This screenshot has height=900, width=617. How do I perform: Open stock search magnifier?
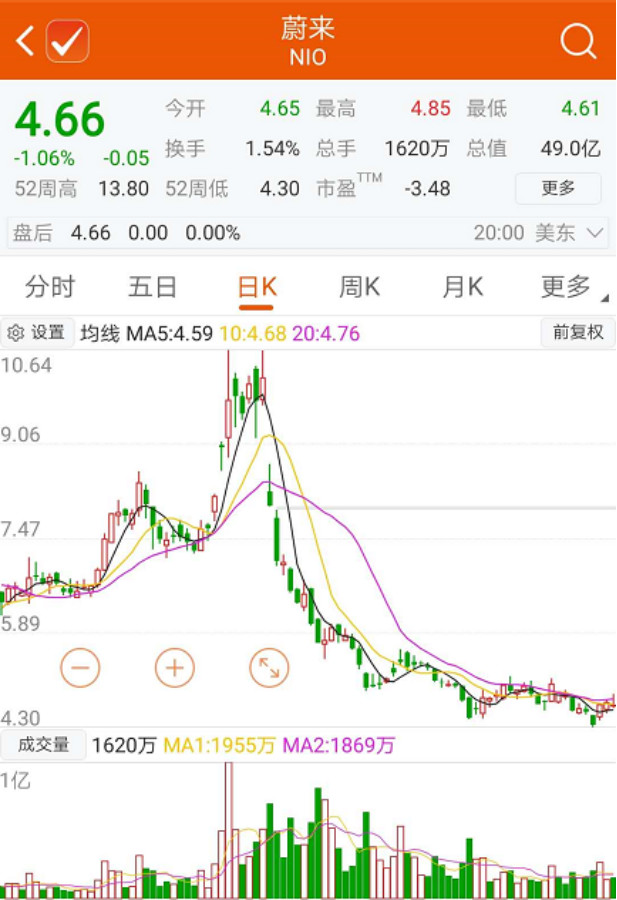point(577,41)
